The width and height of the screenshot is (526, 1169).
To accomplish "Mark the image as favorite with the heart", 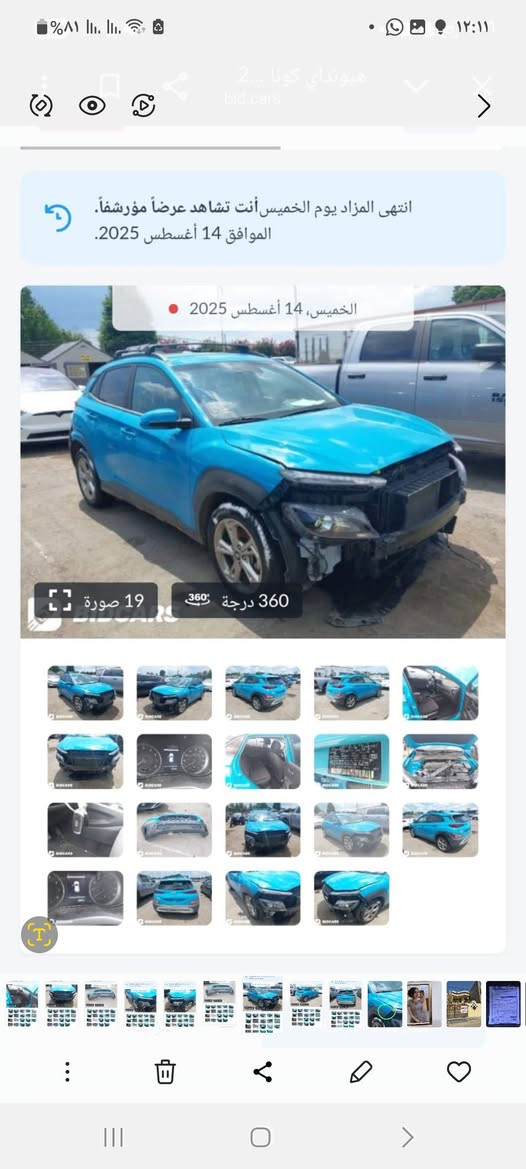I will (459, 1072).
